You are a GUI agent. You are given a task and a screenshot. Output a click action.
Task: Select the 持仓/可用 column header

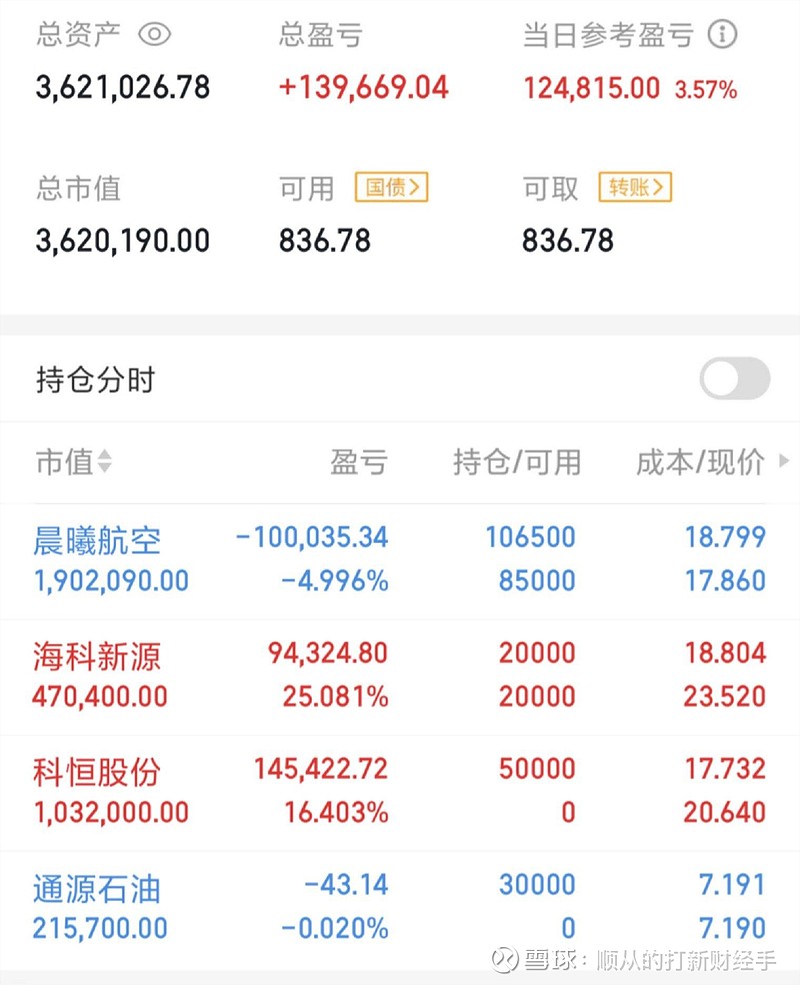click(517, 462)
